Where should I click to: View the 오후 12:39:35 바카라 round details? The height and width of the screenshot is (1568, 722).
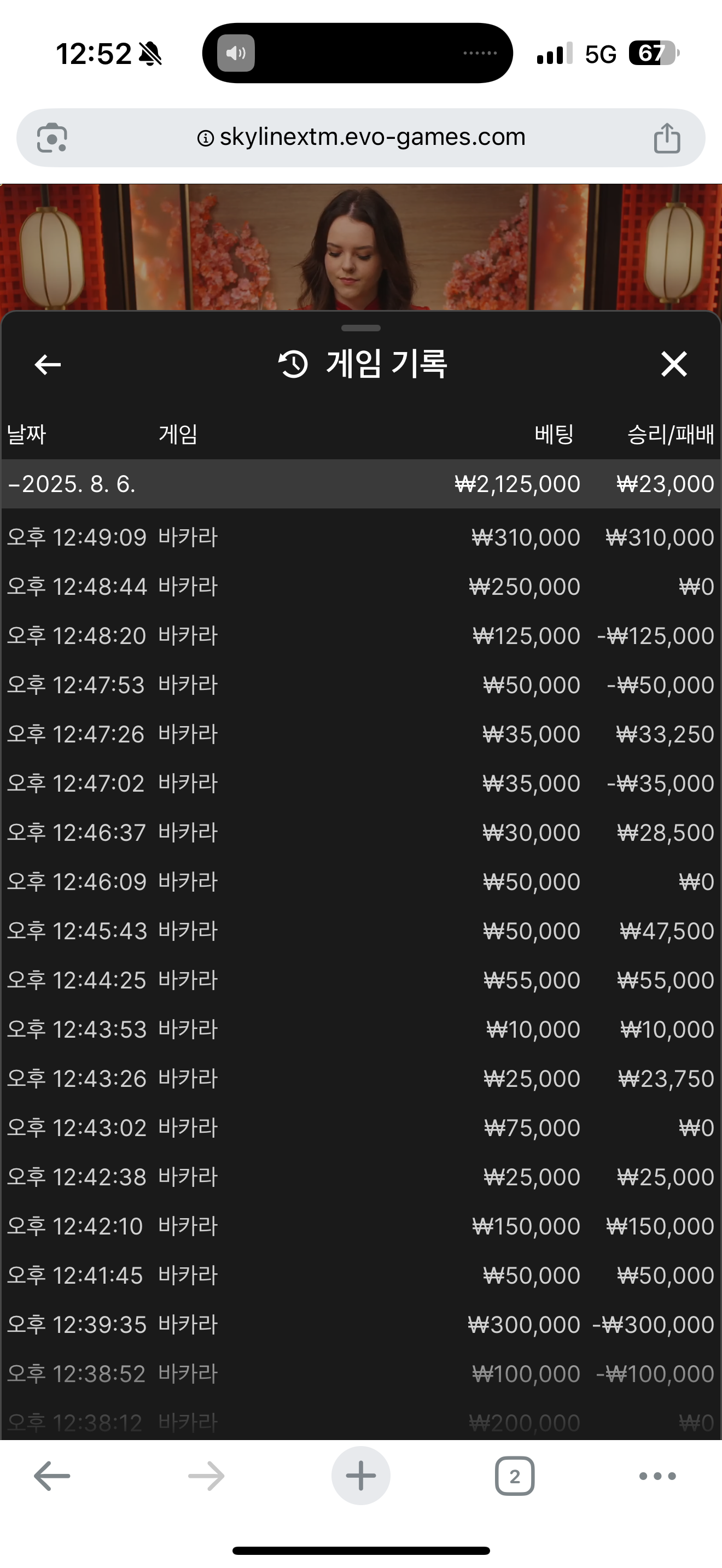coord(361,1325)
